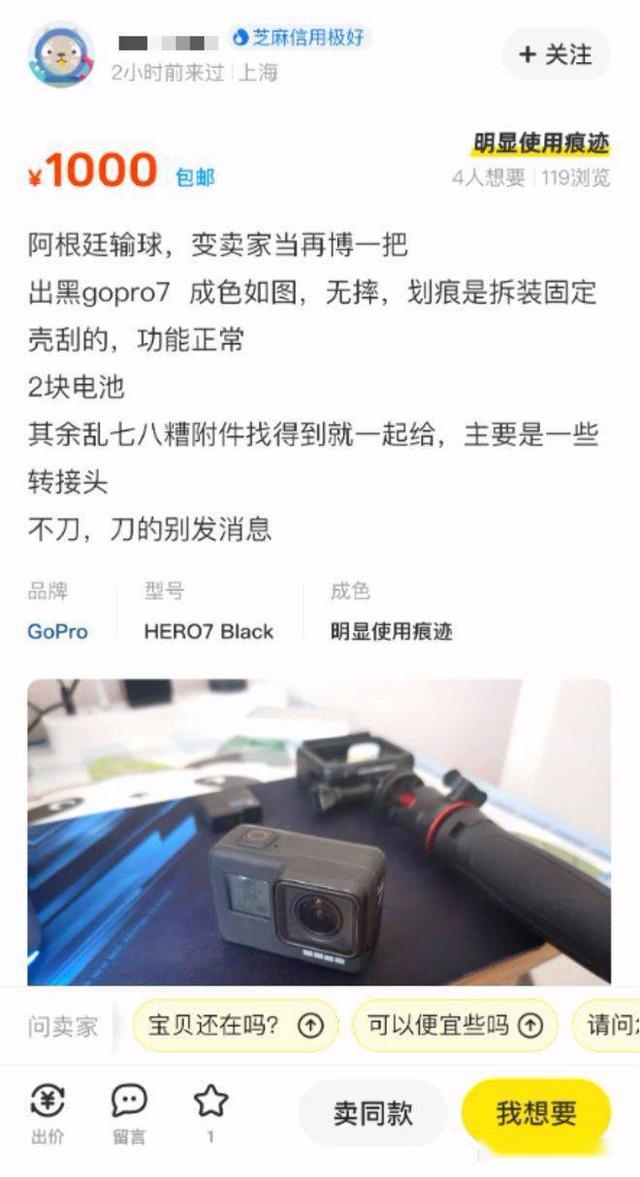Favorite this listing with the star

(210, 1108)
